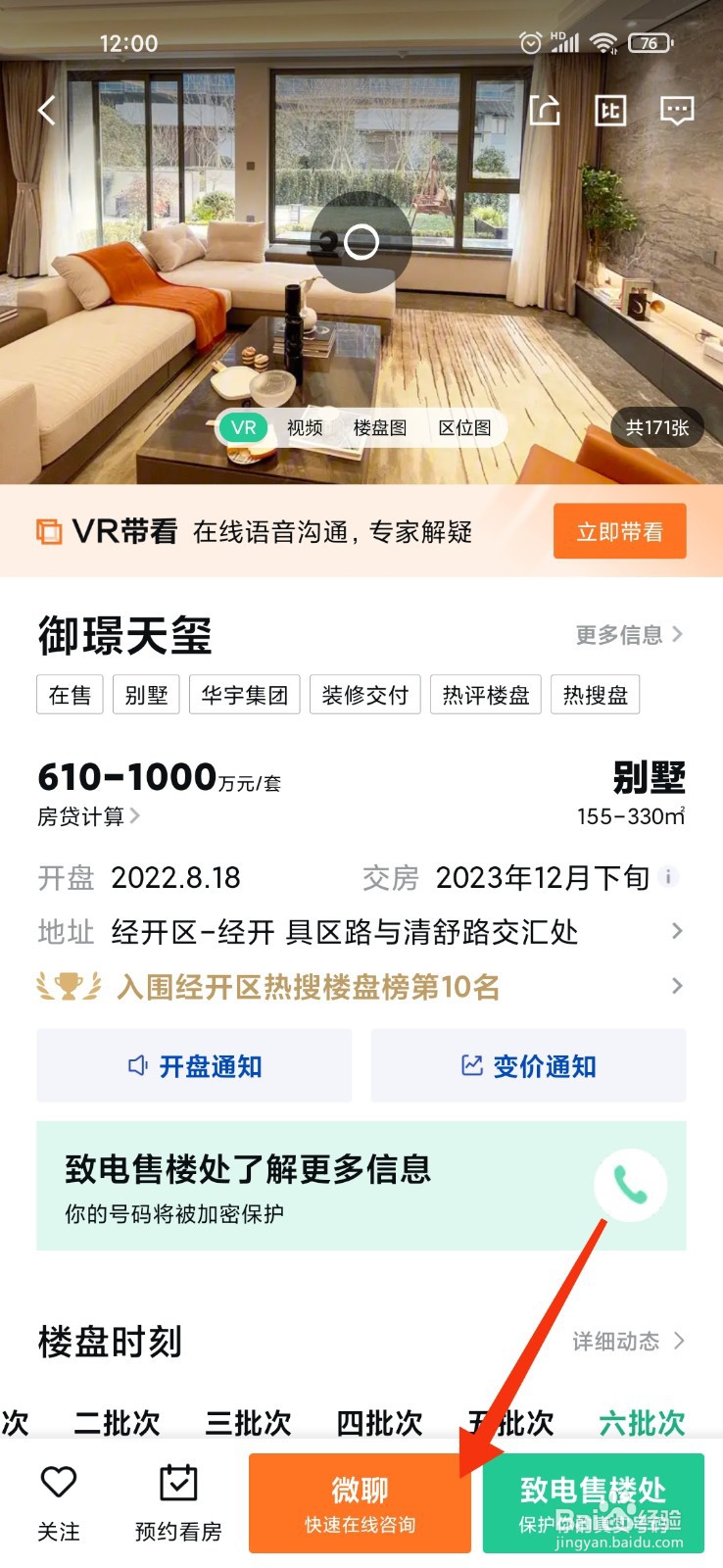Tap the back arrow icon
The width and height of the screenshot is (723, 1568).
(46, 111)
